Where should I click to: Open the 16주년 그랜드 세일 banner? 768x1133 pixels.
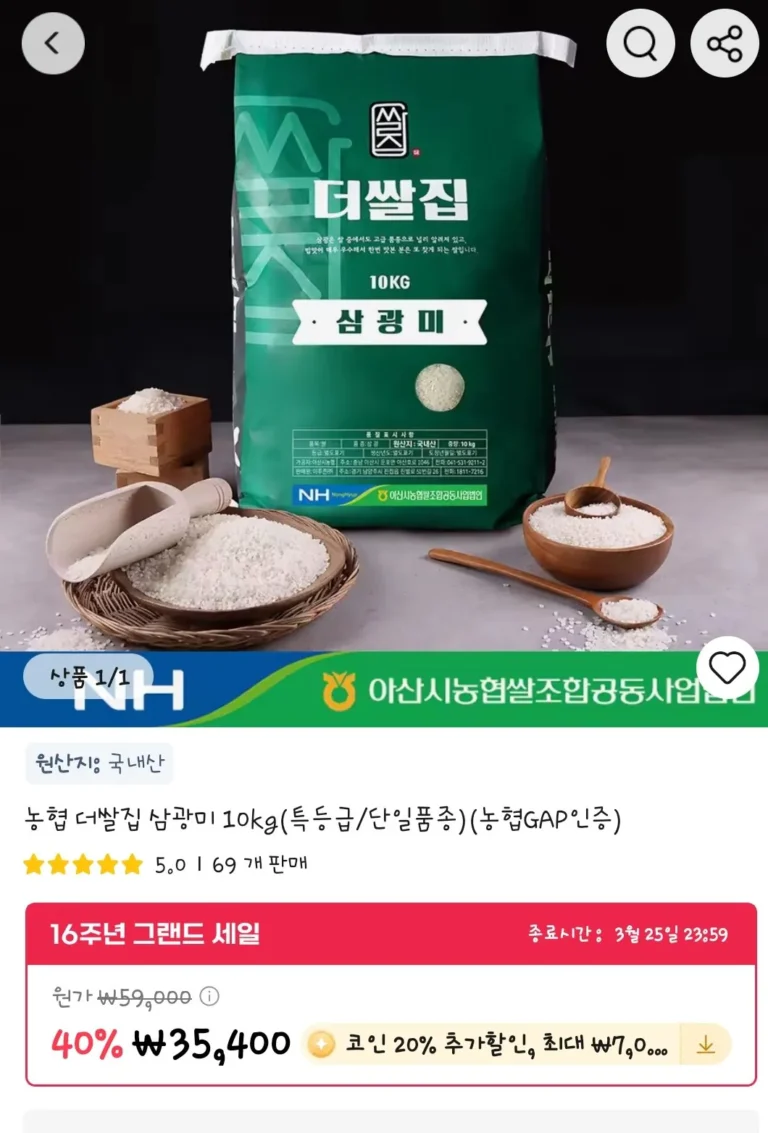click(x=155, y=934)
